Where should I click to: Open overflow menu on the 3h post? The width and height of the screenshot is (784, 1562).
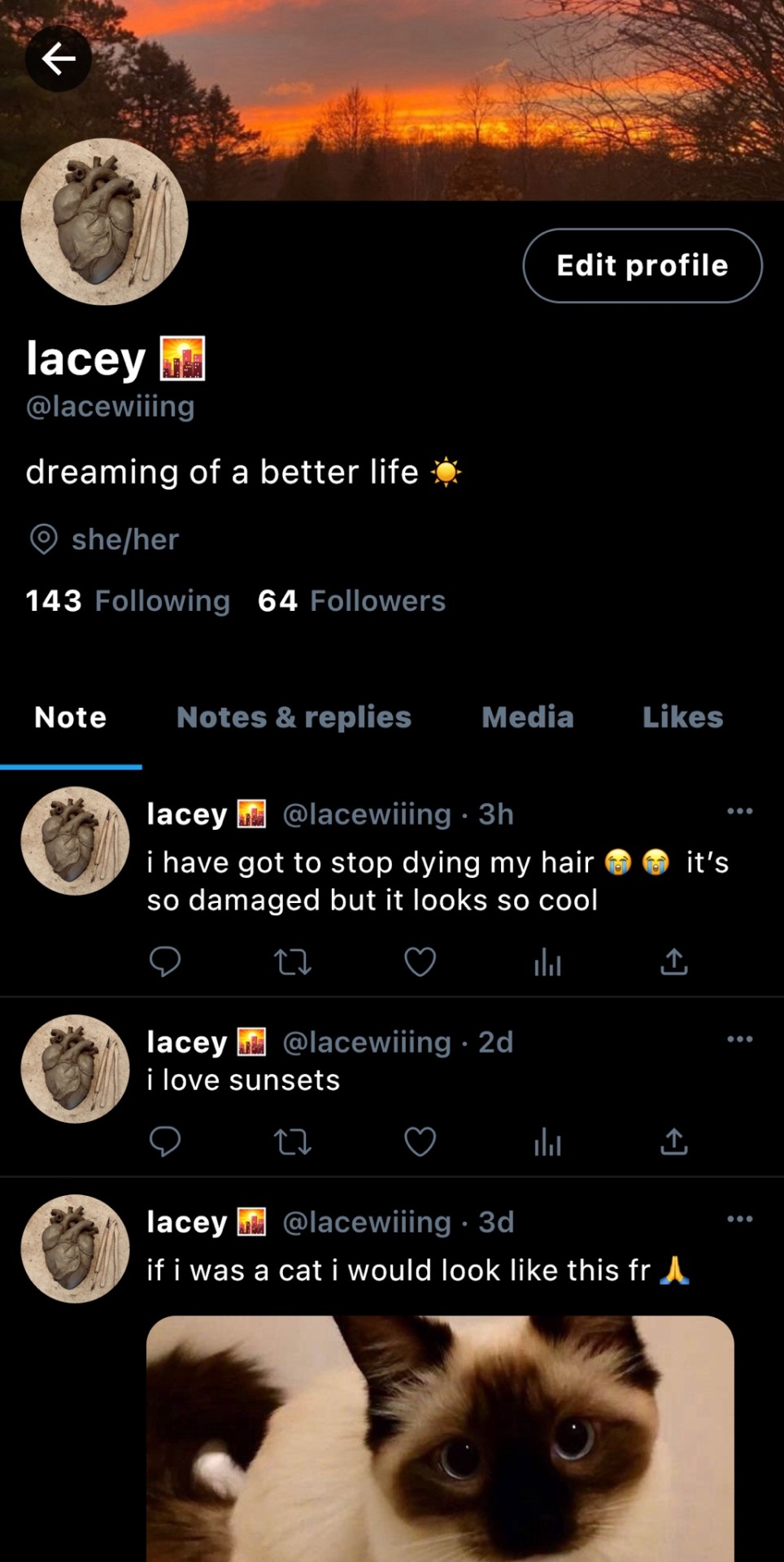tap(739, 811)
